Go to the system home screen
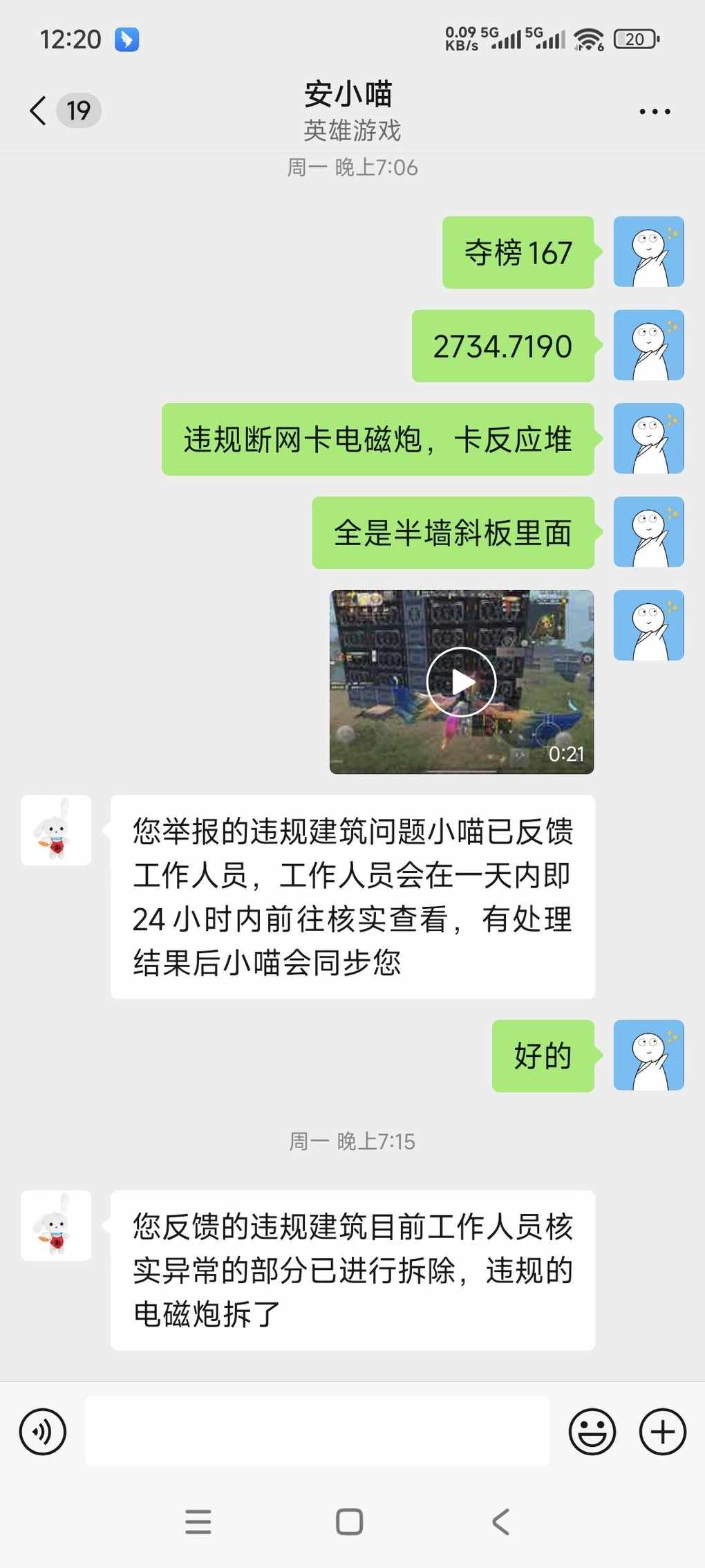 [349, 1522]
